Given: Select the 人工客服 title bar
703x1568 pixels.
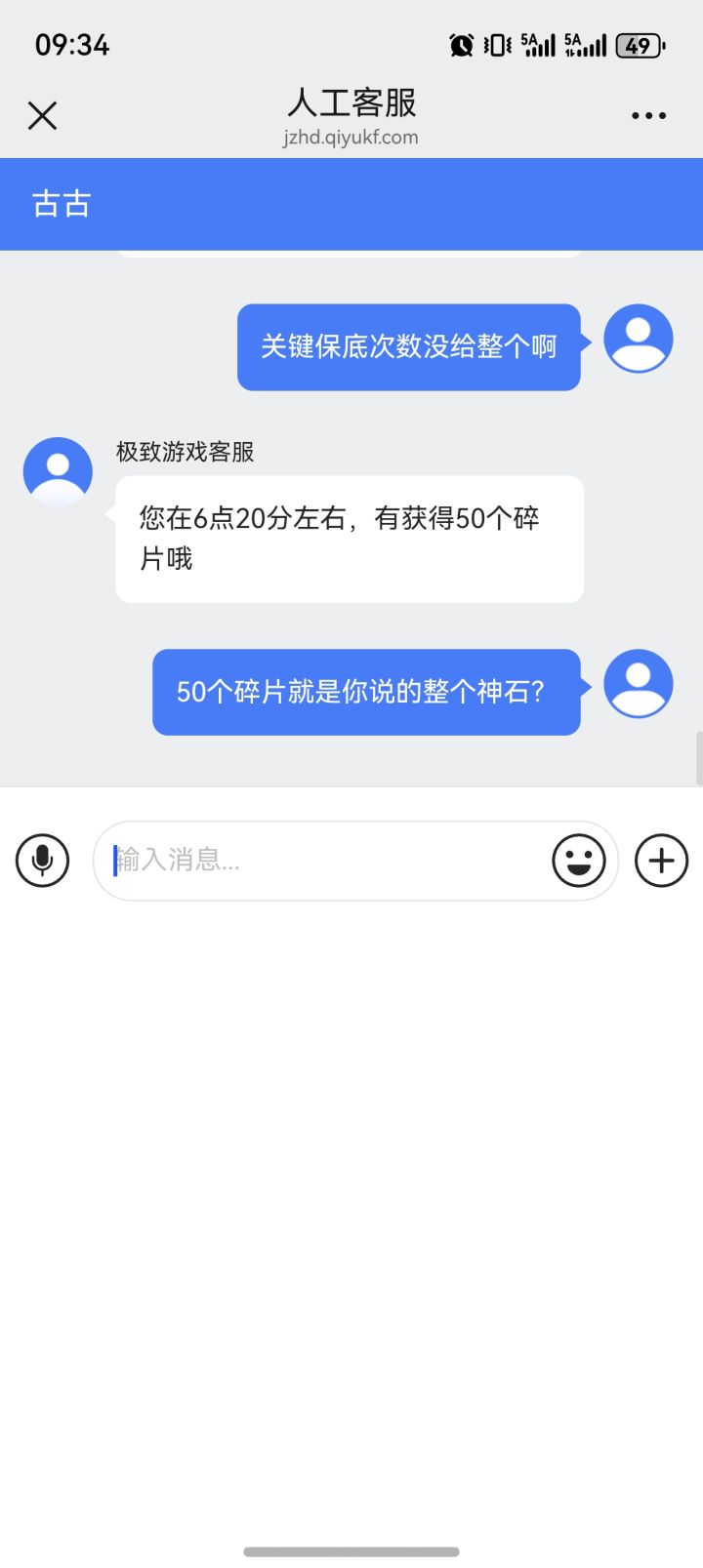Looking at the screenshot, I should pyautogui.click(x=351, y=104).
